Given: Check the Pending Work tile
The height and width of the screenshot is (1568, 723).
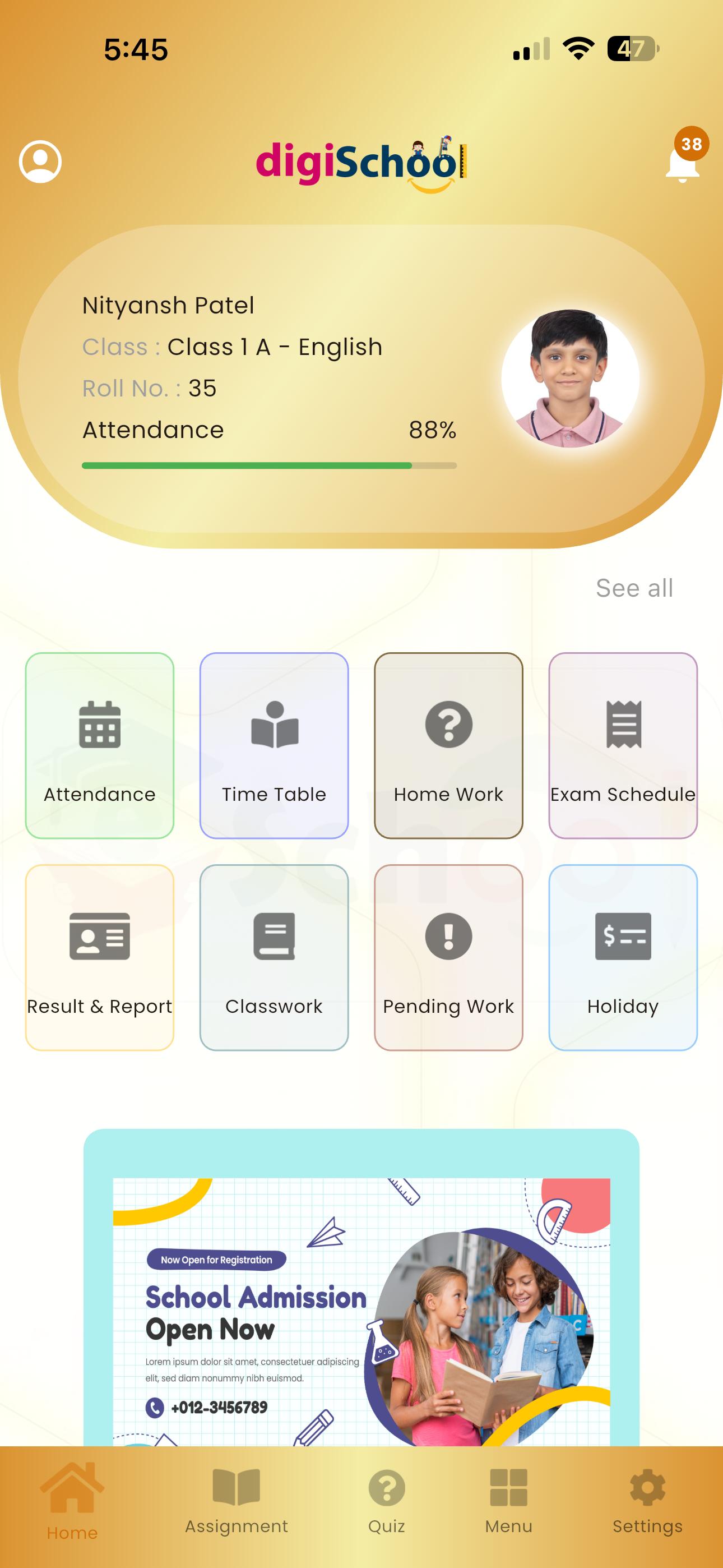Looking at the screenshot, I should tap(448, 957).
